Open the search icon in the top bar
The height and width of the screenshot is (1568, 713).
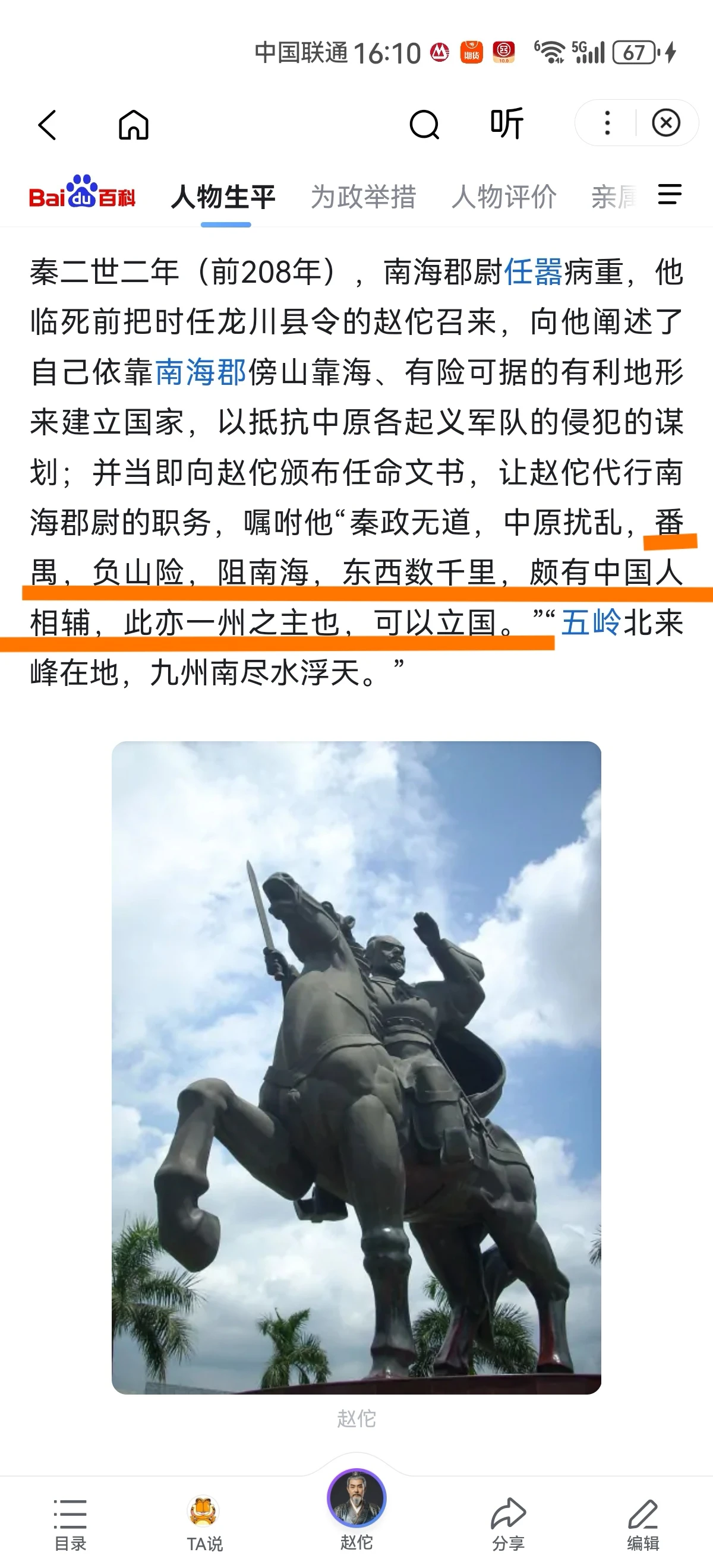click(x=424, y=122)
